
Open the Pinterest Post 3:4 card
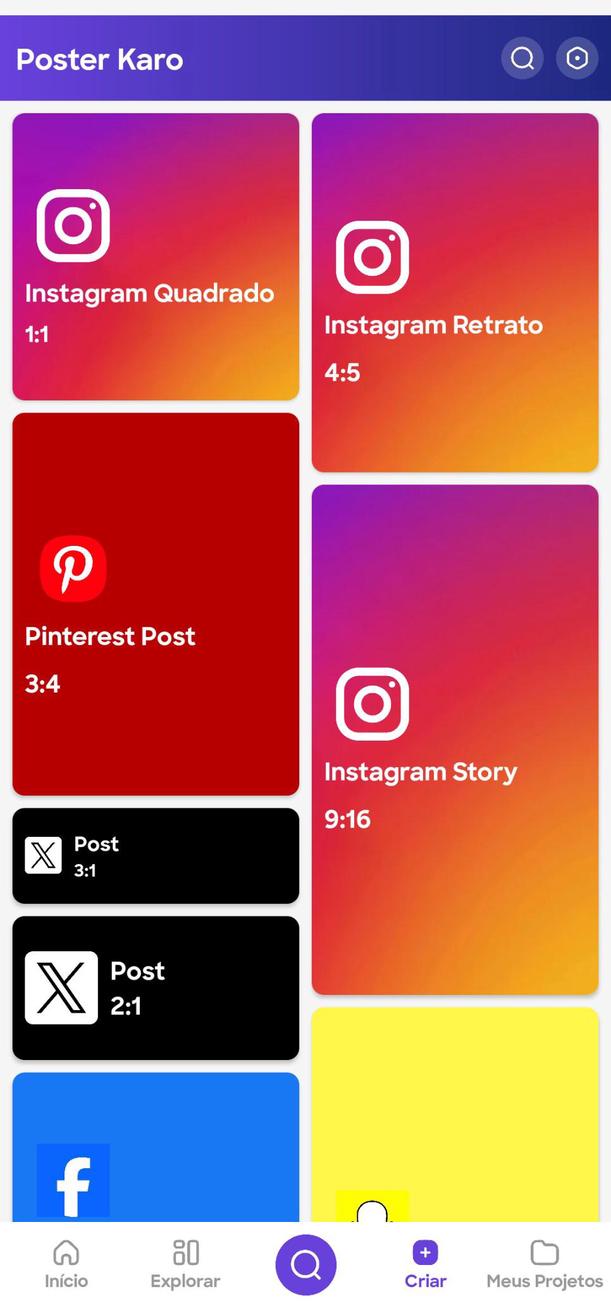click(x=155, y=604)
